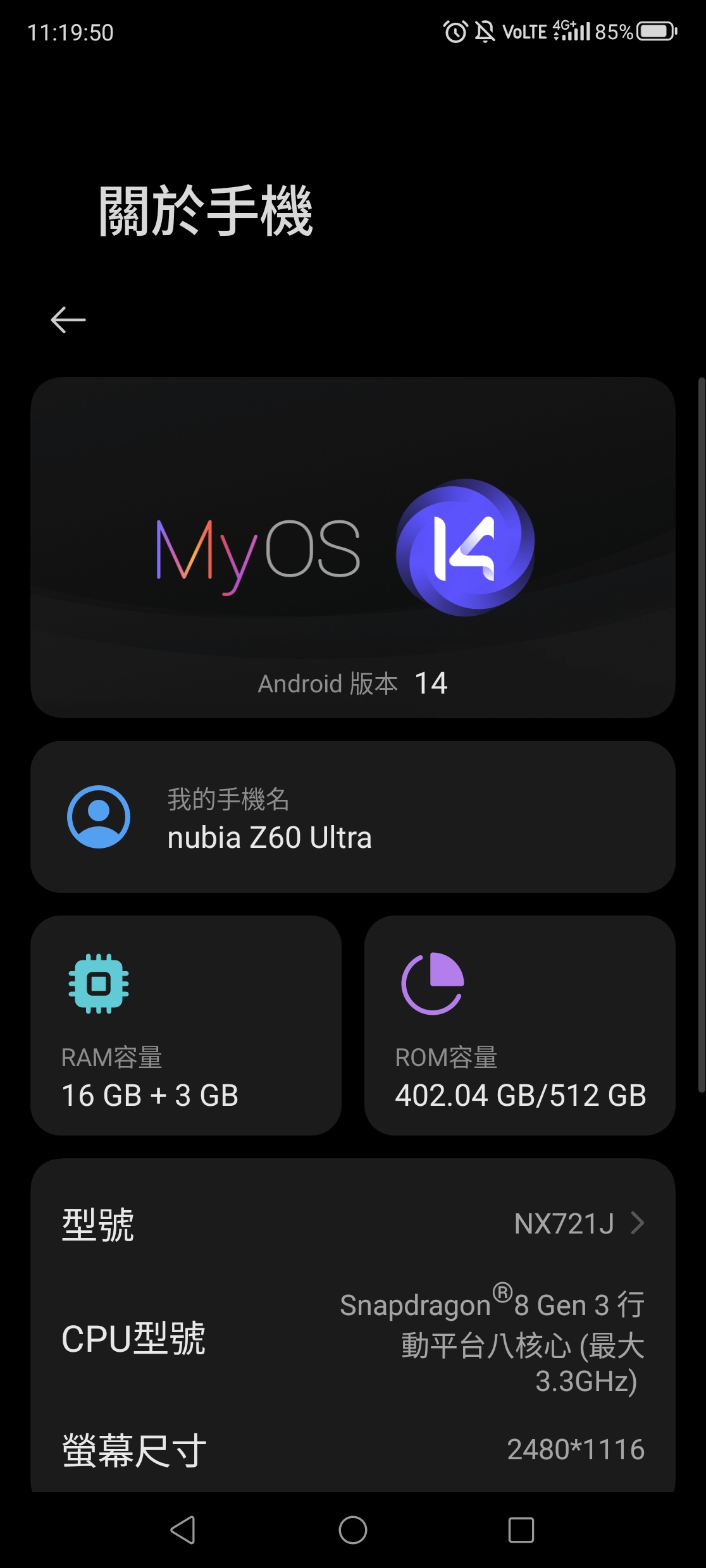Go back using the top arrow
The width and height of the screenshot is (706, 1568).
68,320
